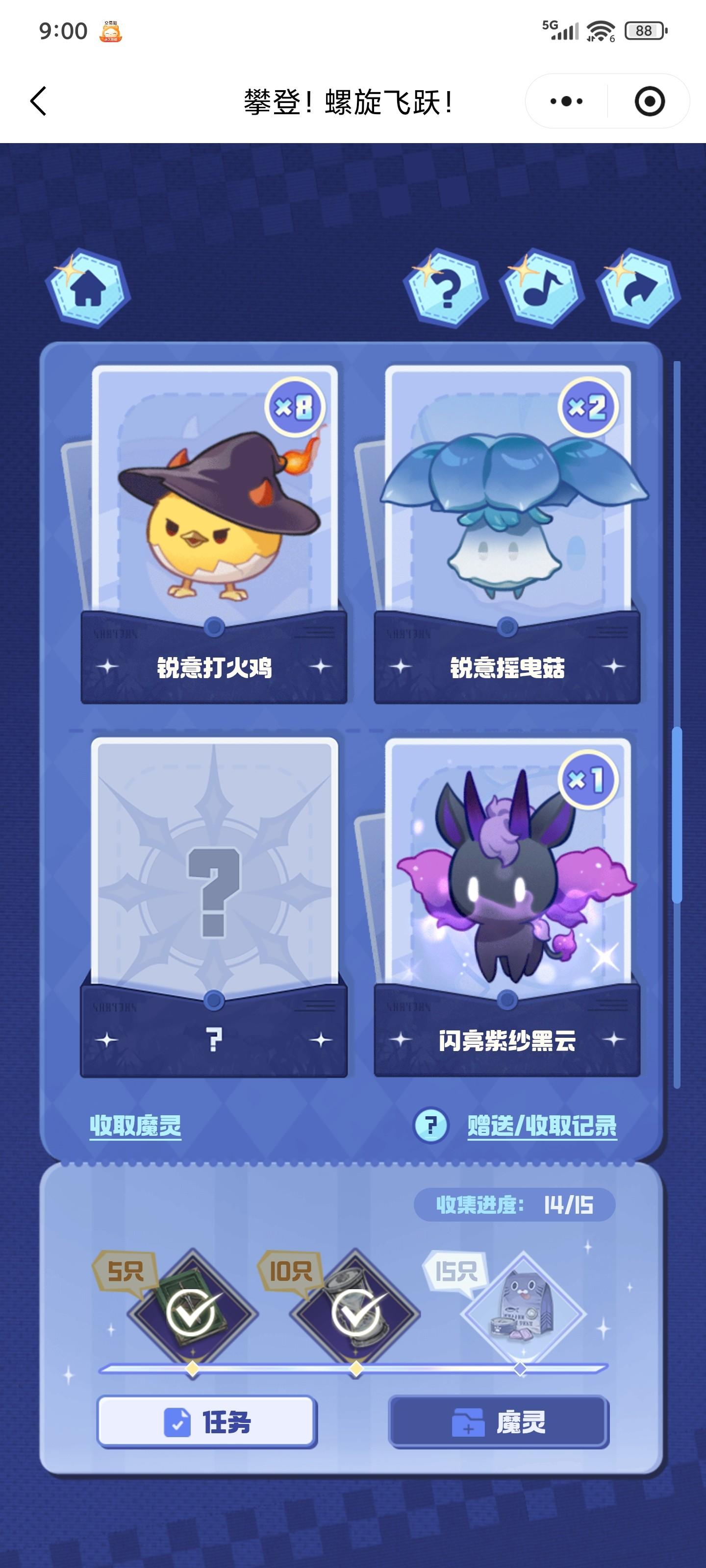Open the mini program more options menu
Viewport: 706px width, 1568px height.
566,101
